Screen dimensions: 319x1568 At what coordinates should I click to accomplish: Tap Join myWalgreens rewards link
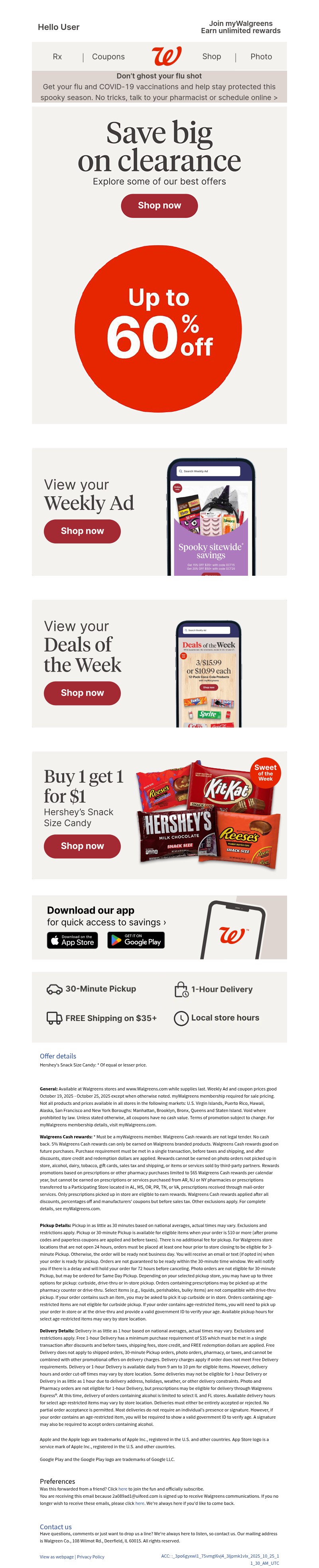coord(240,27)
